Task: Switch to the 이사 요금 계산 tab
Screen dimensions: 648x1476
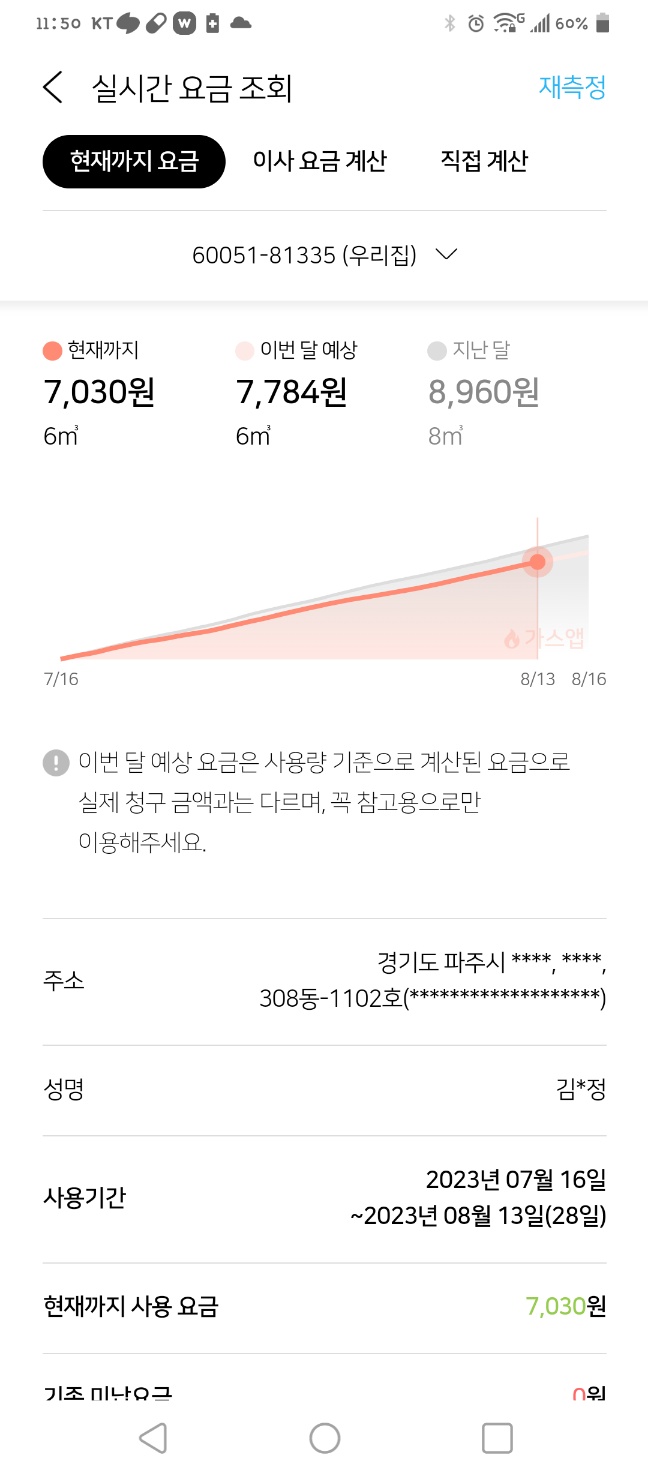Action: coord(319,161)
